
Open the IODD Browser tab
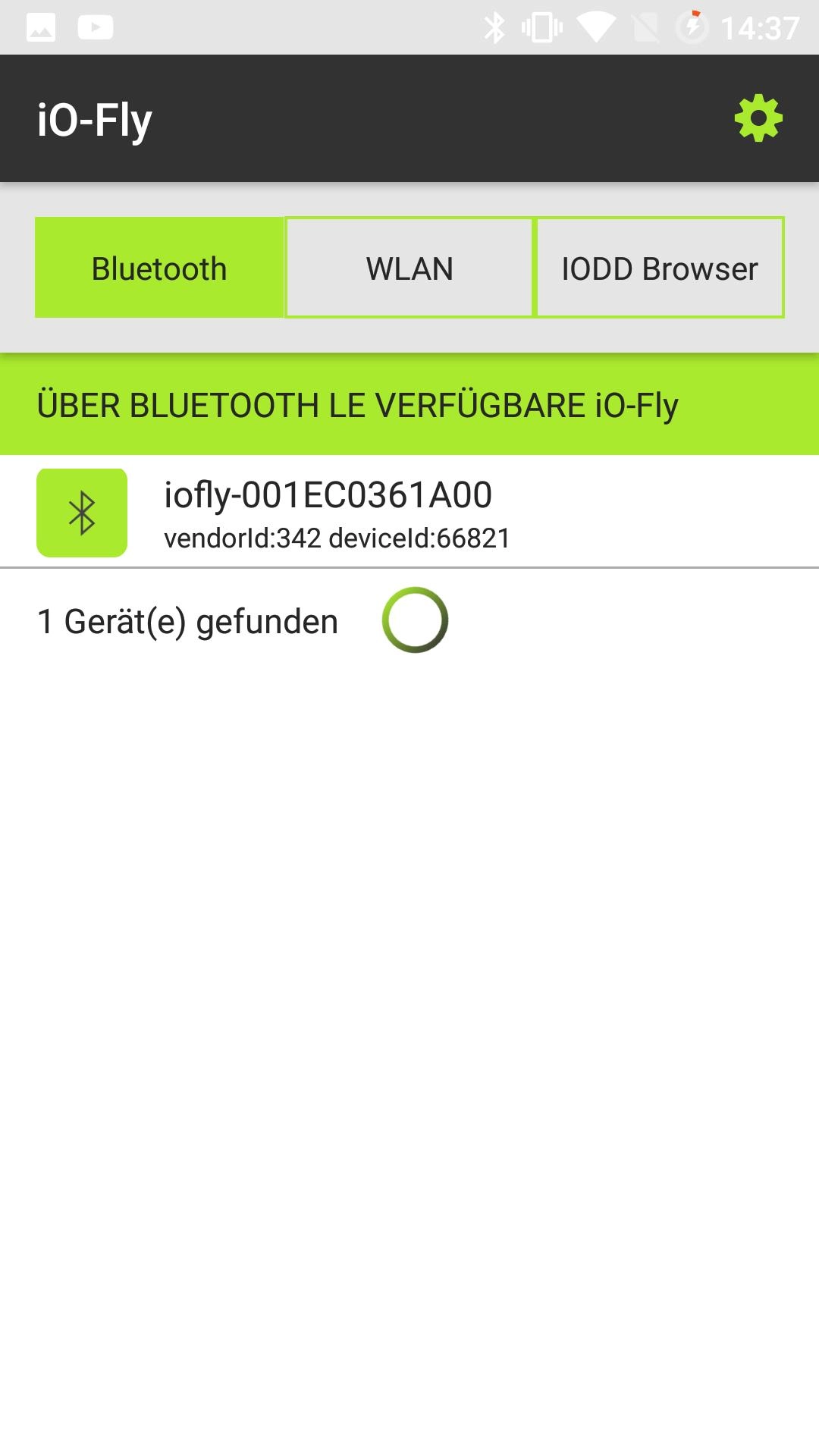pos(660,268)
